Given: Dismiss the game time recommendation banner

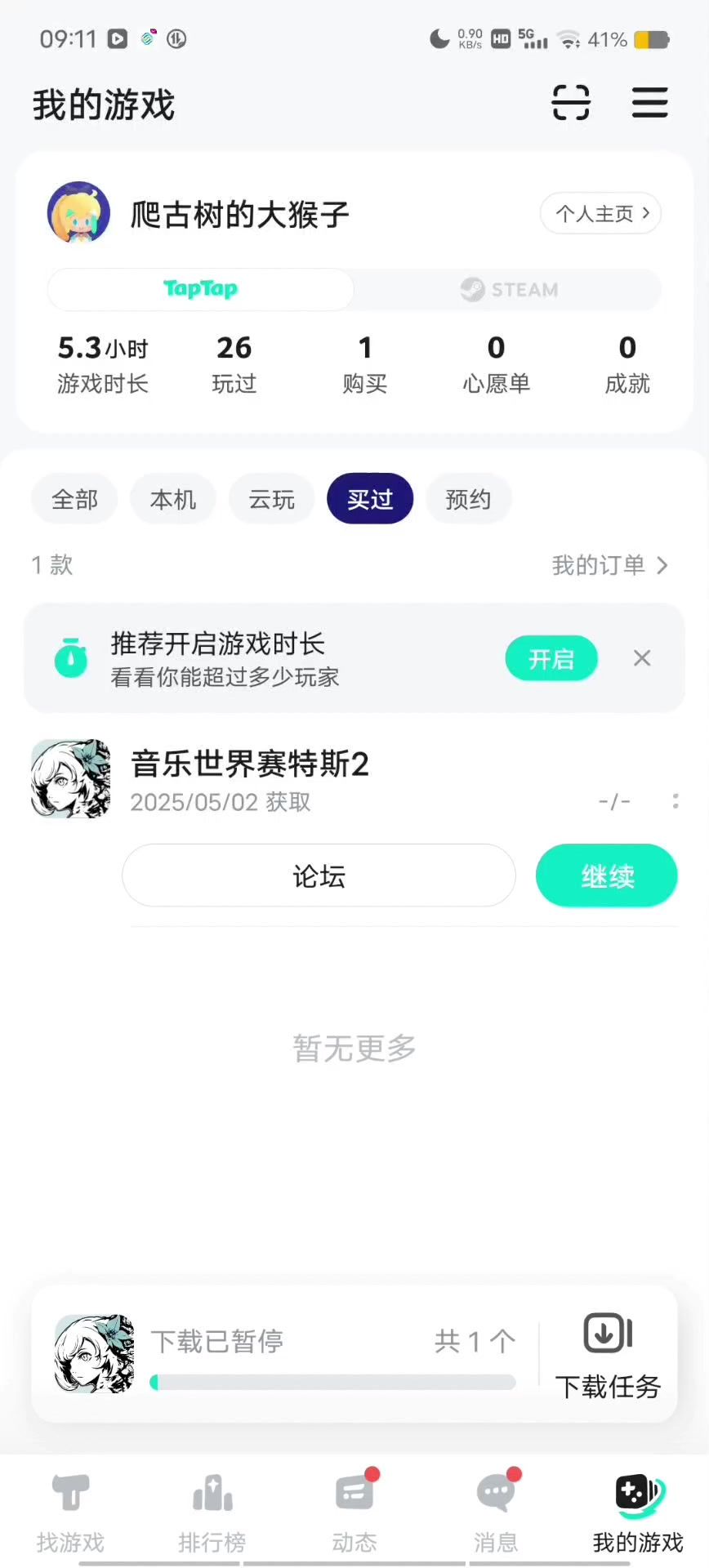Looking at the screenshot, I should coord(642,658).
